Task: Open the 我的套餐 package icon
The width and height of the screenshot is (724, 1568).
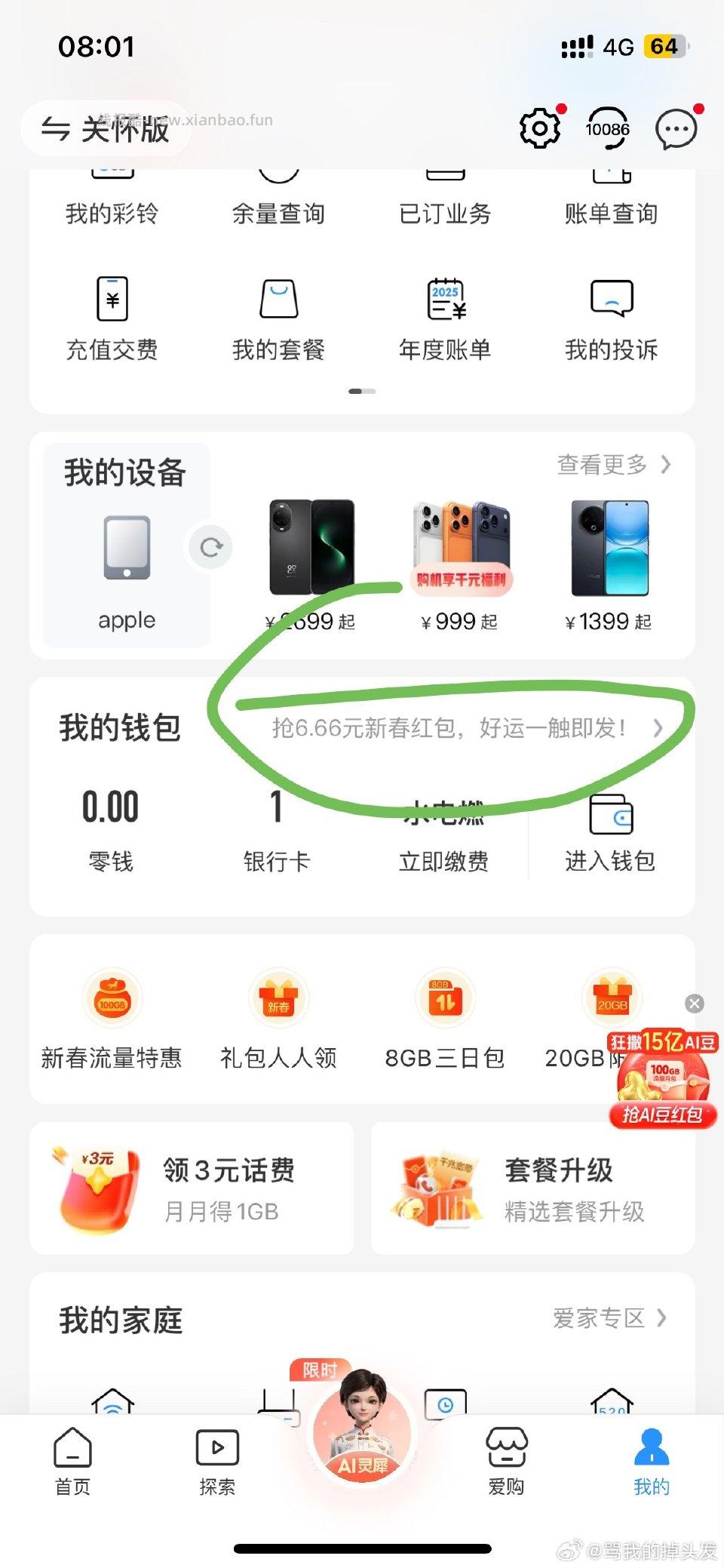Action: (279, 317)
